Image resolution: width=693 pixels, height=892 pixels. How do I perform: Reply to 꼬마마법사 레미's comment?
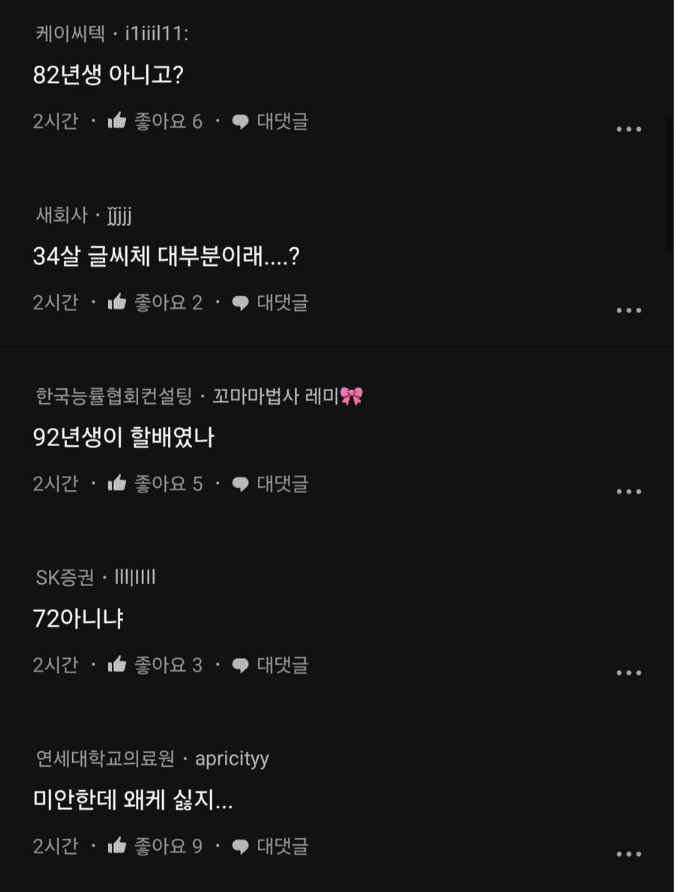pyautogui.click(x=270, y=483)
